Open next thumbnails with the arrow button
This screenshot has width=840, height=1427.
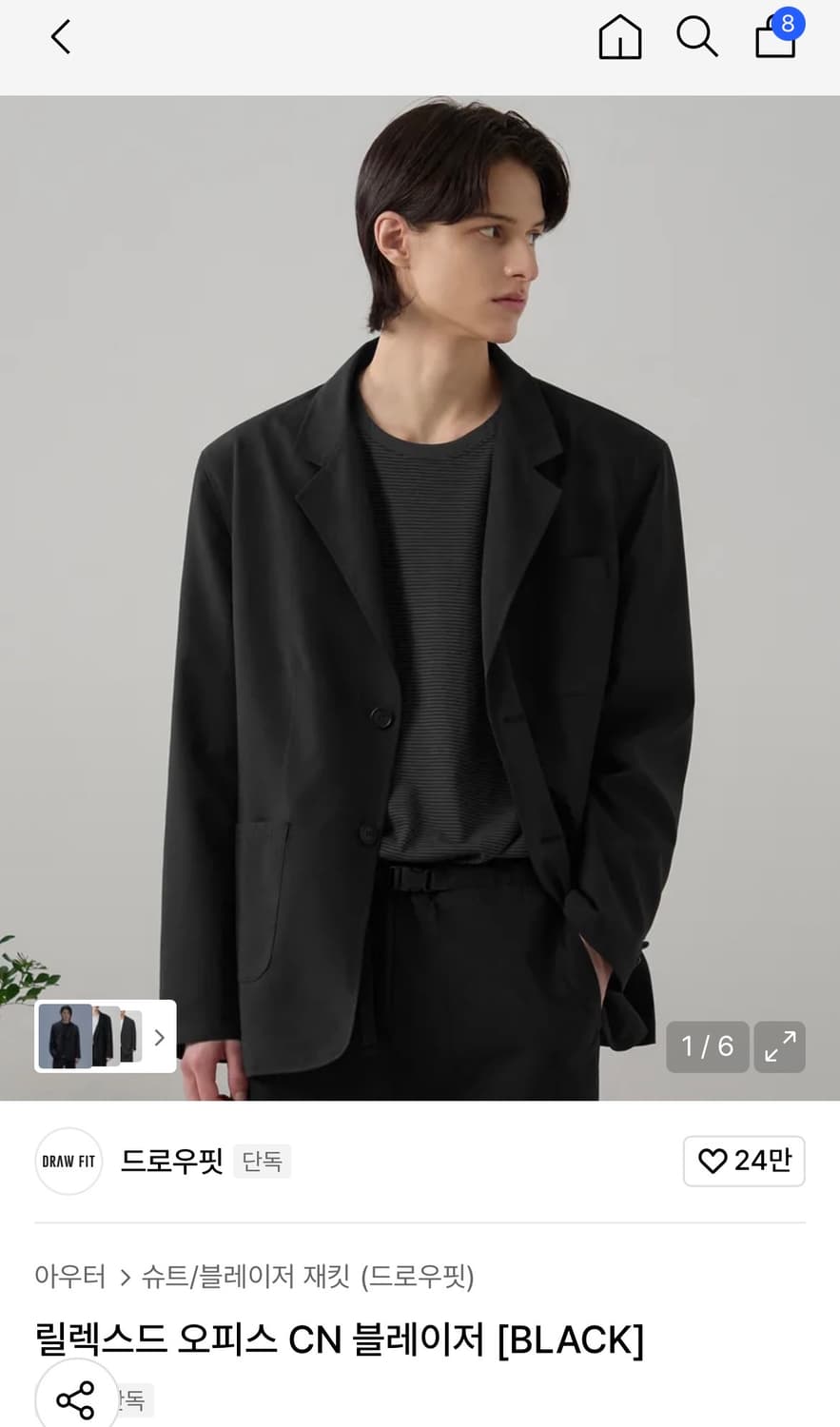tap(158, 1036)
